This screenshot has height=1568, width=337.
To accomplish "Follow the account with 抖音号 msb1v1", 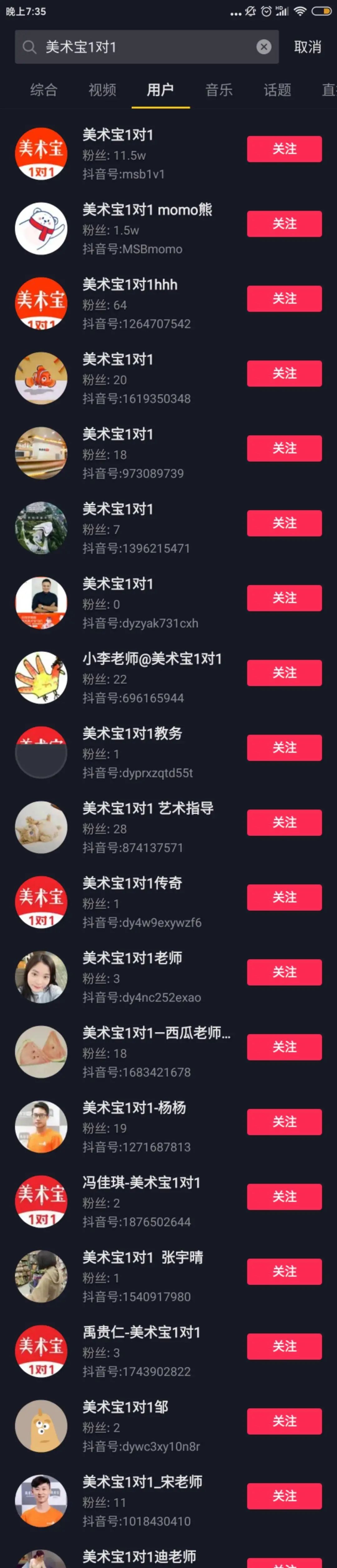I will [x=284, y=149].
